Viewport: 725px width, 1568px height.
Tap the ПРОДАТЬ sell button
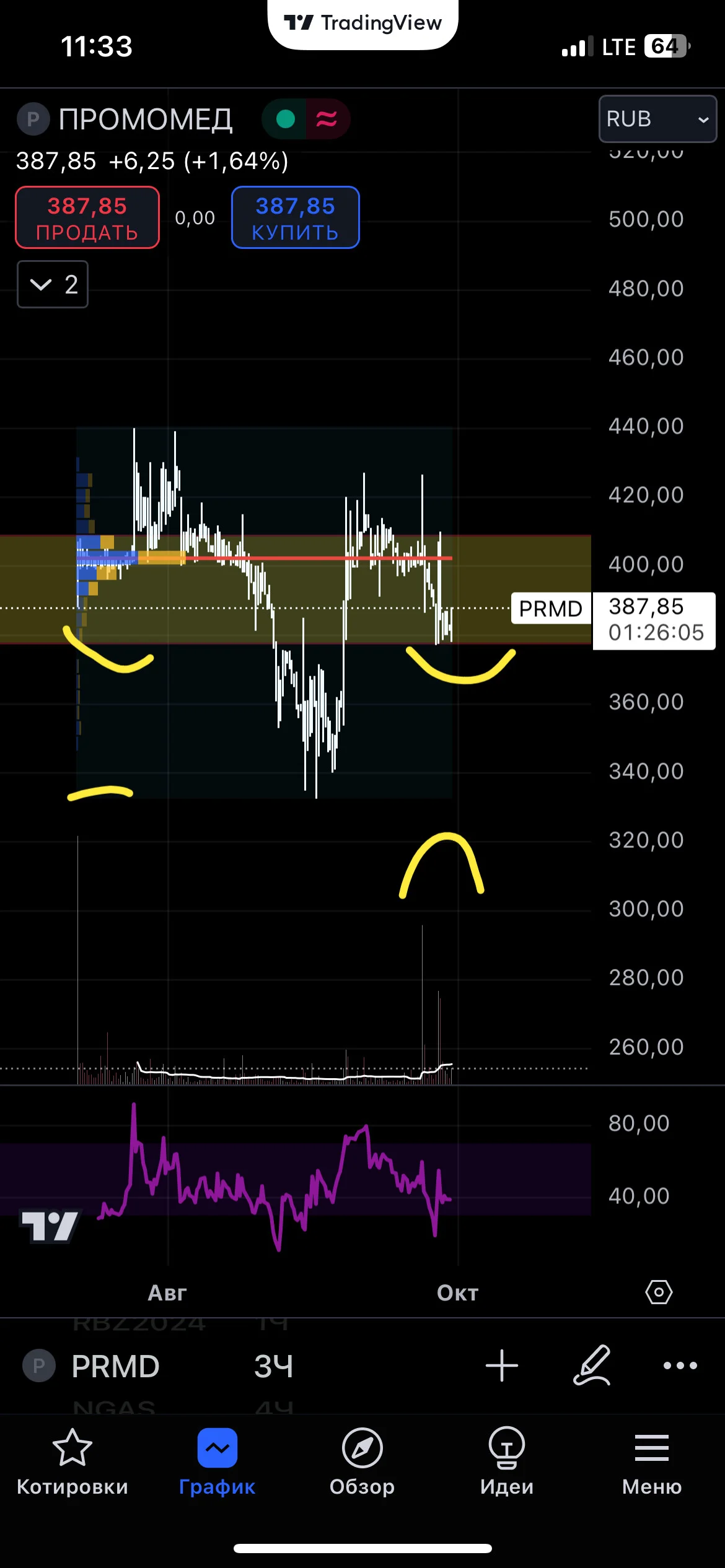(87, 217)
